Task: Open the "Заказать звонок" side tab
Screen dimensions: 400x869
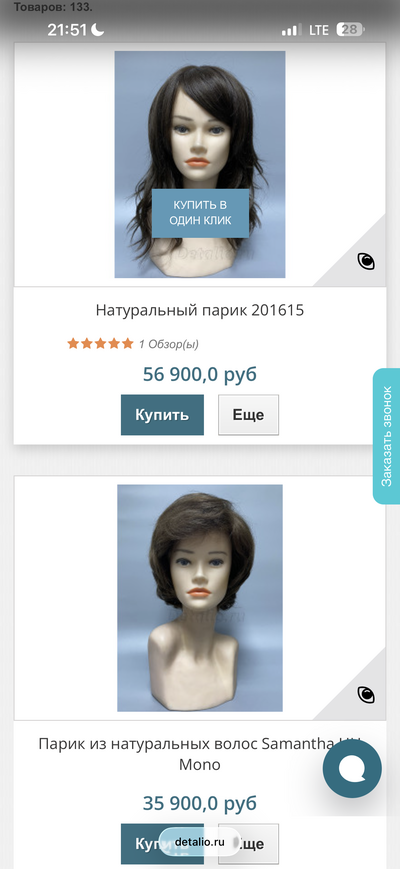Action: [x=387, y=436]
